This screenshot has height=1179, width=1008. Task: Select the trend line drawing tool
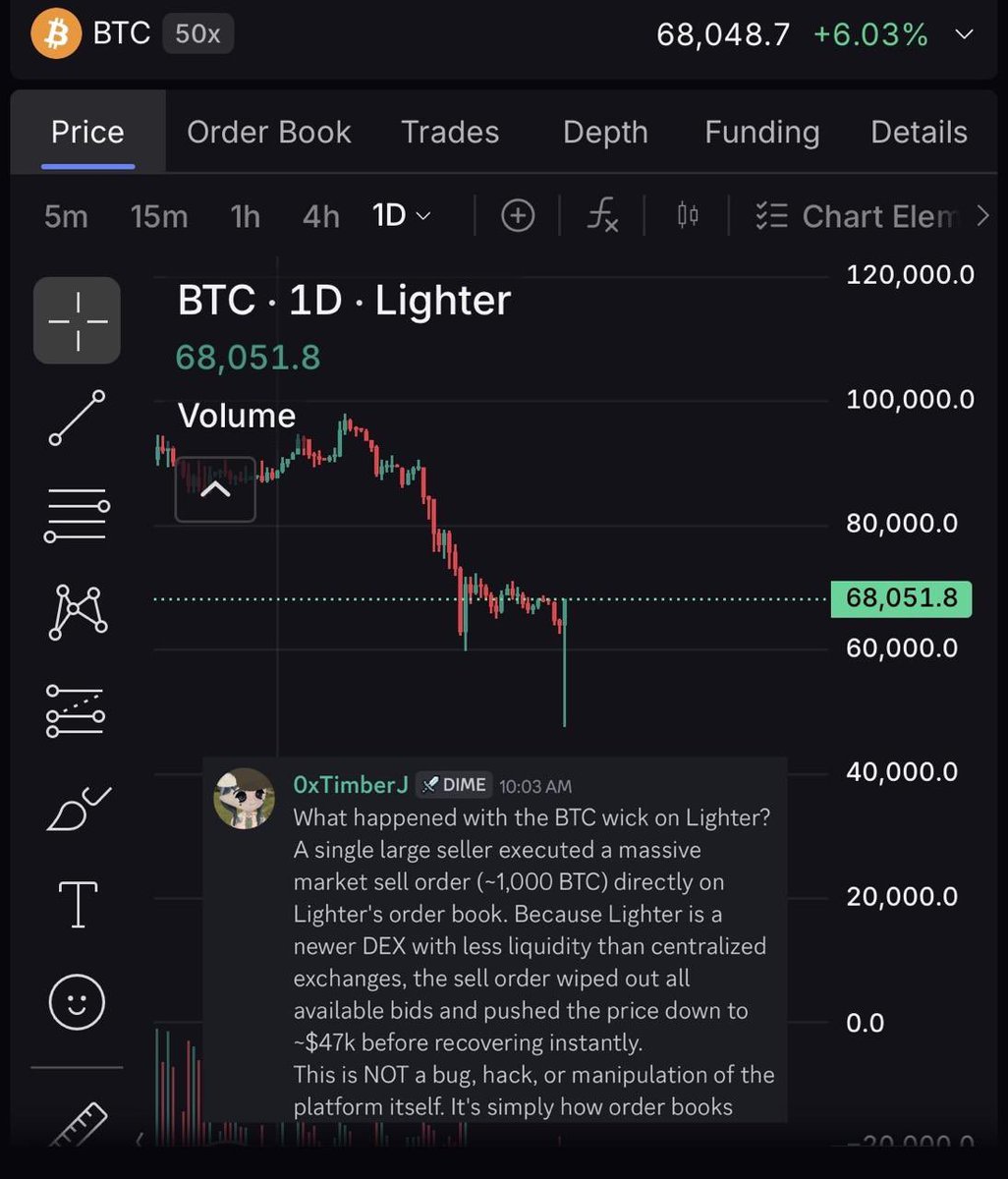pyautogui.click(x=77, y=417)
